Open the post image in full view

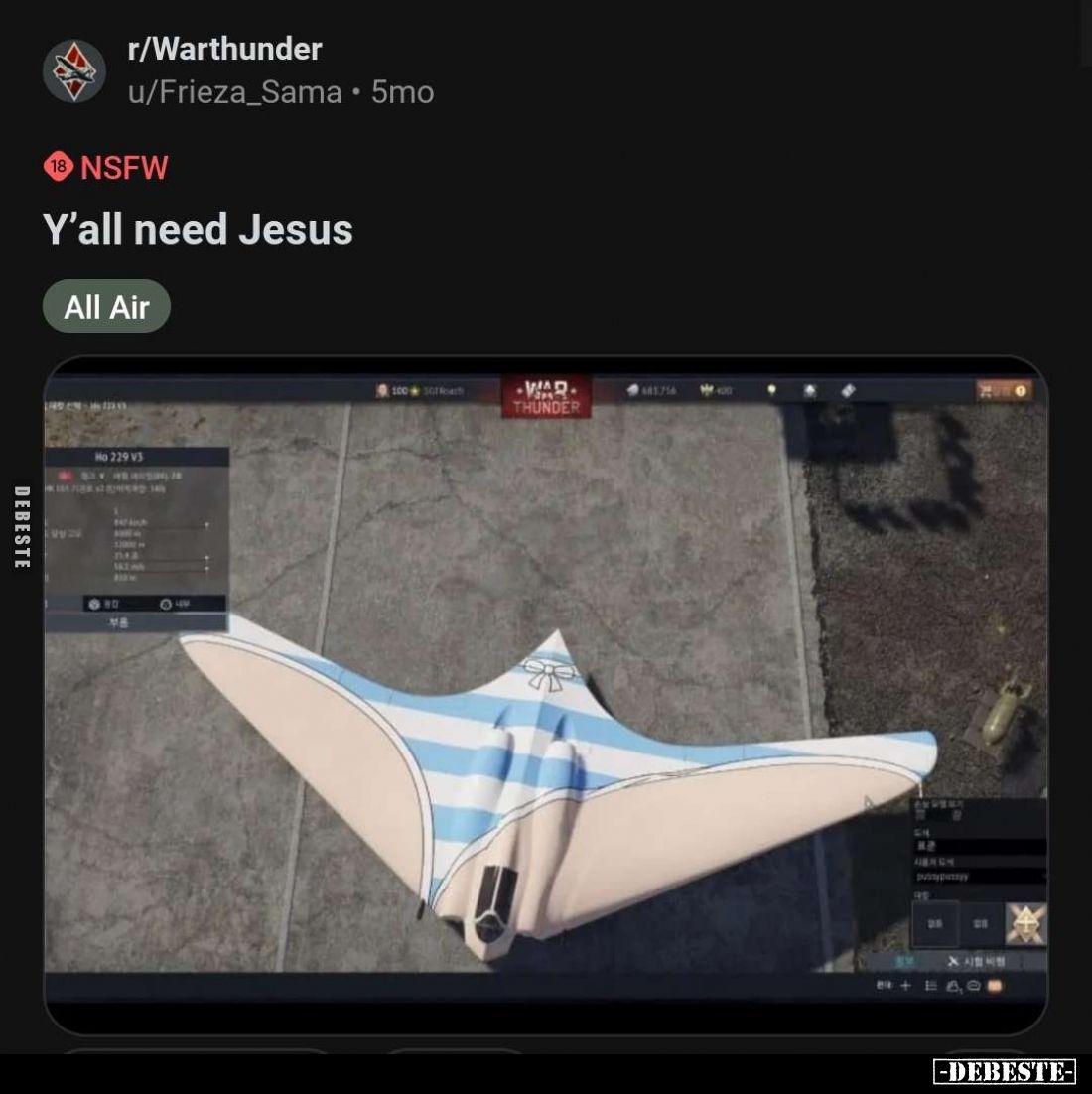pyautogui.click(x=545, y=695)
